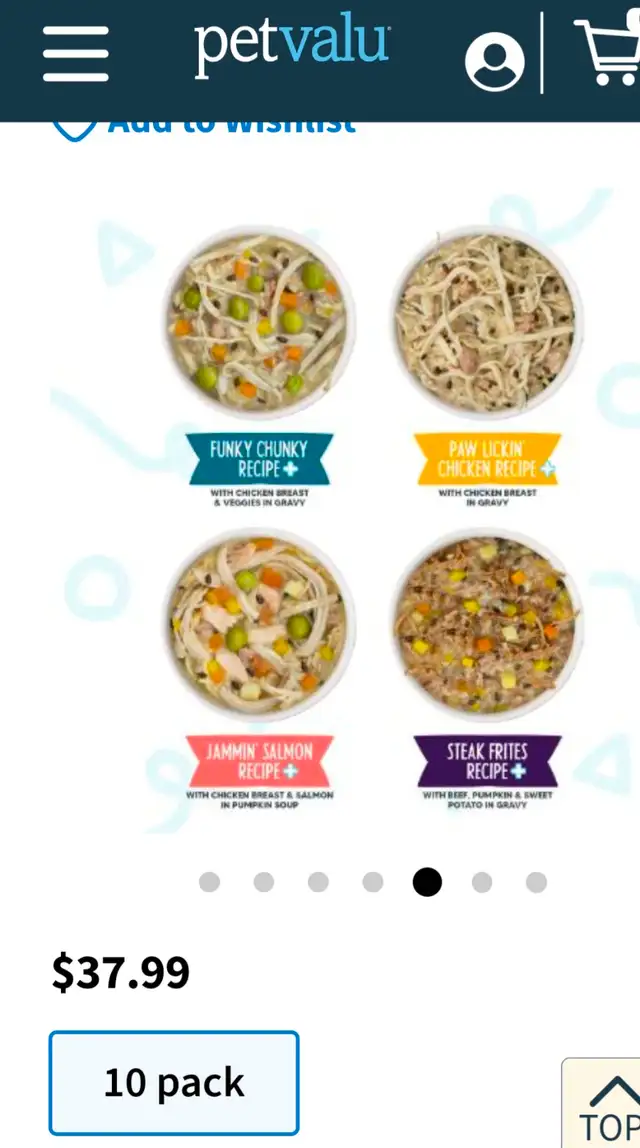
Task: Select the 10 pack option
Action: pyautogui.click(x=174, y=1083)
